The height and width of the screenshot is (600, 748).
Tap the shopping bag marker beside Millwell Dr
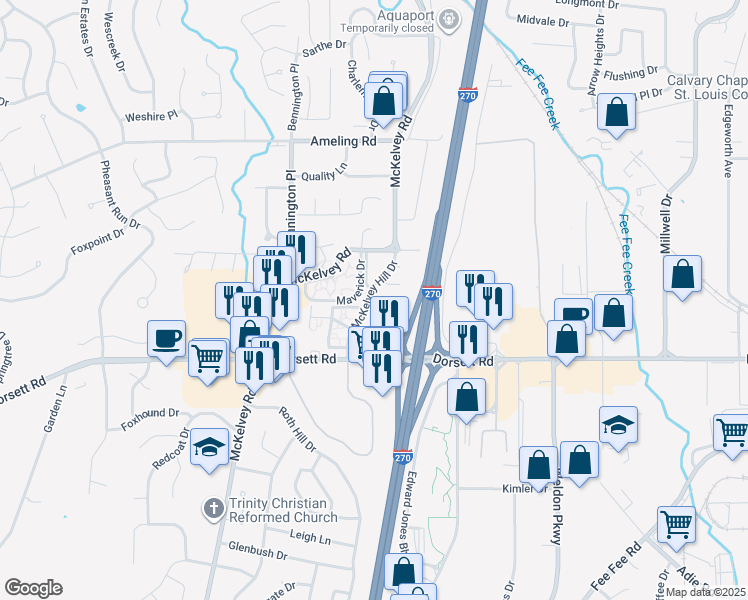point(682,274)
